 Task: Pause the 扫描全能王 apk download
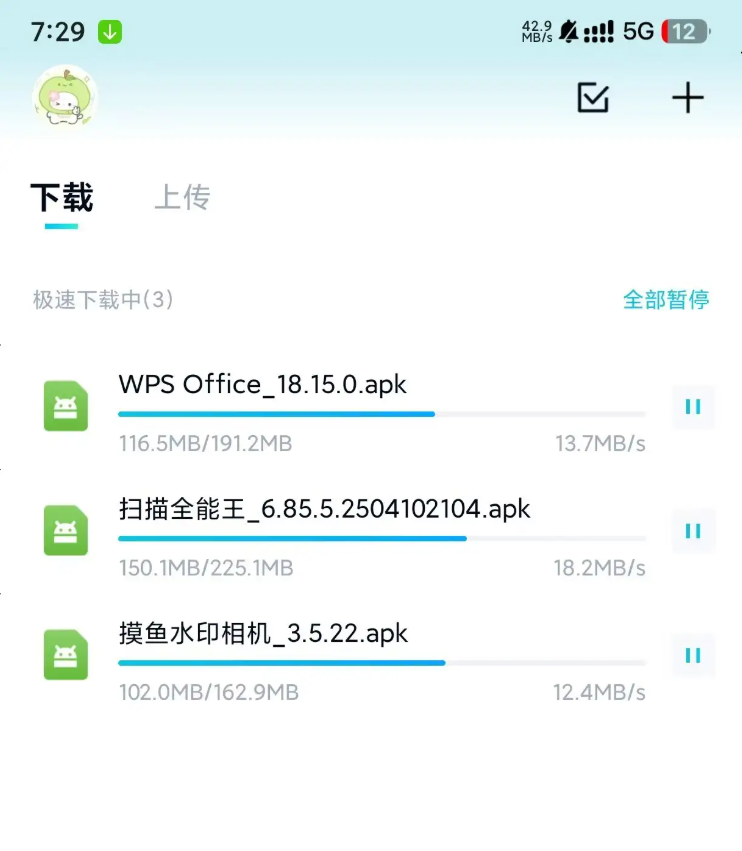[692, 531]
